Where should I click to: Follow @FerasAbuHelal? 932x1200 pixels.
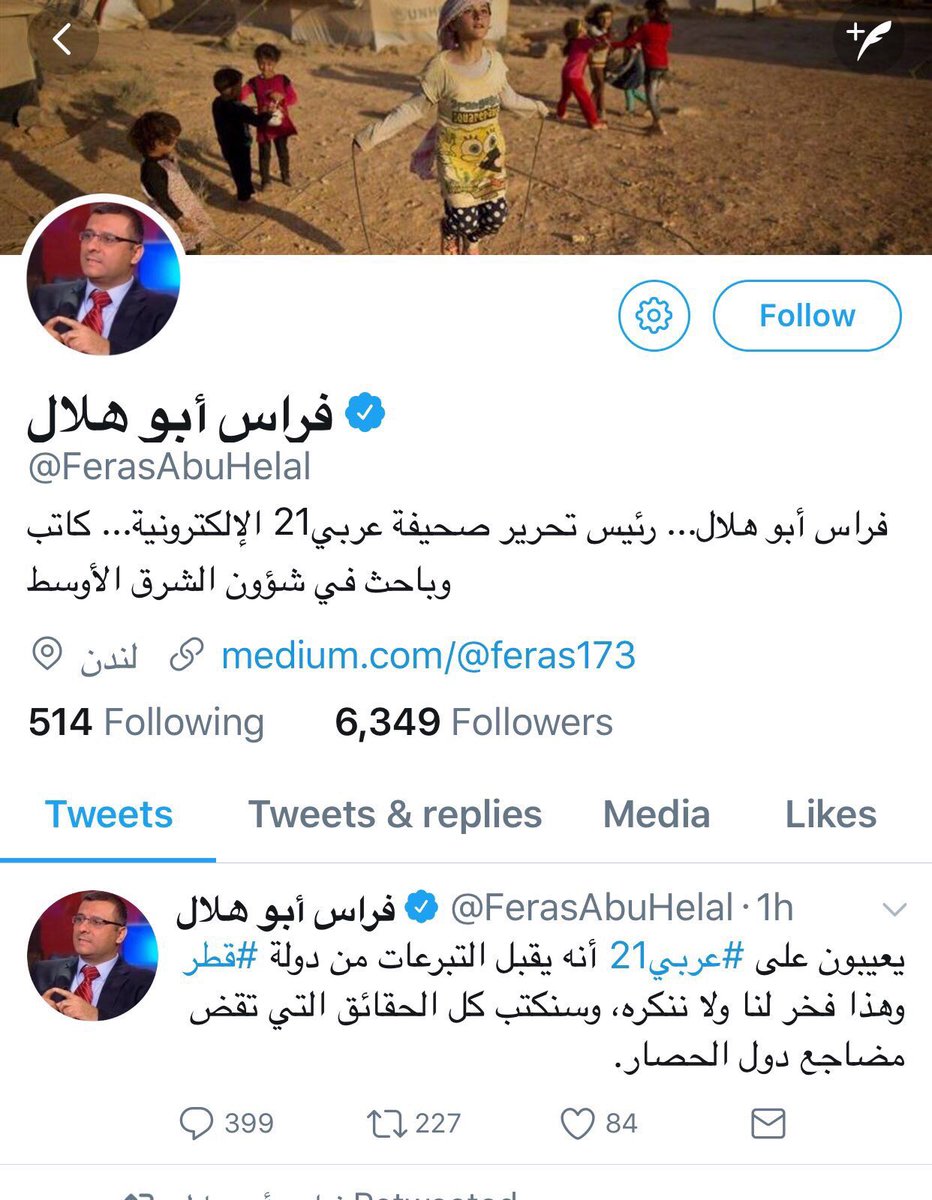[x=806, y=316]
